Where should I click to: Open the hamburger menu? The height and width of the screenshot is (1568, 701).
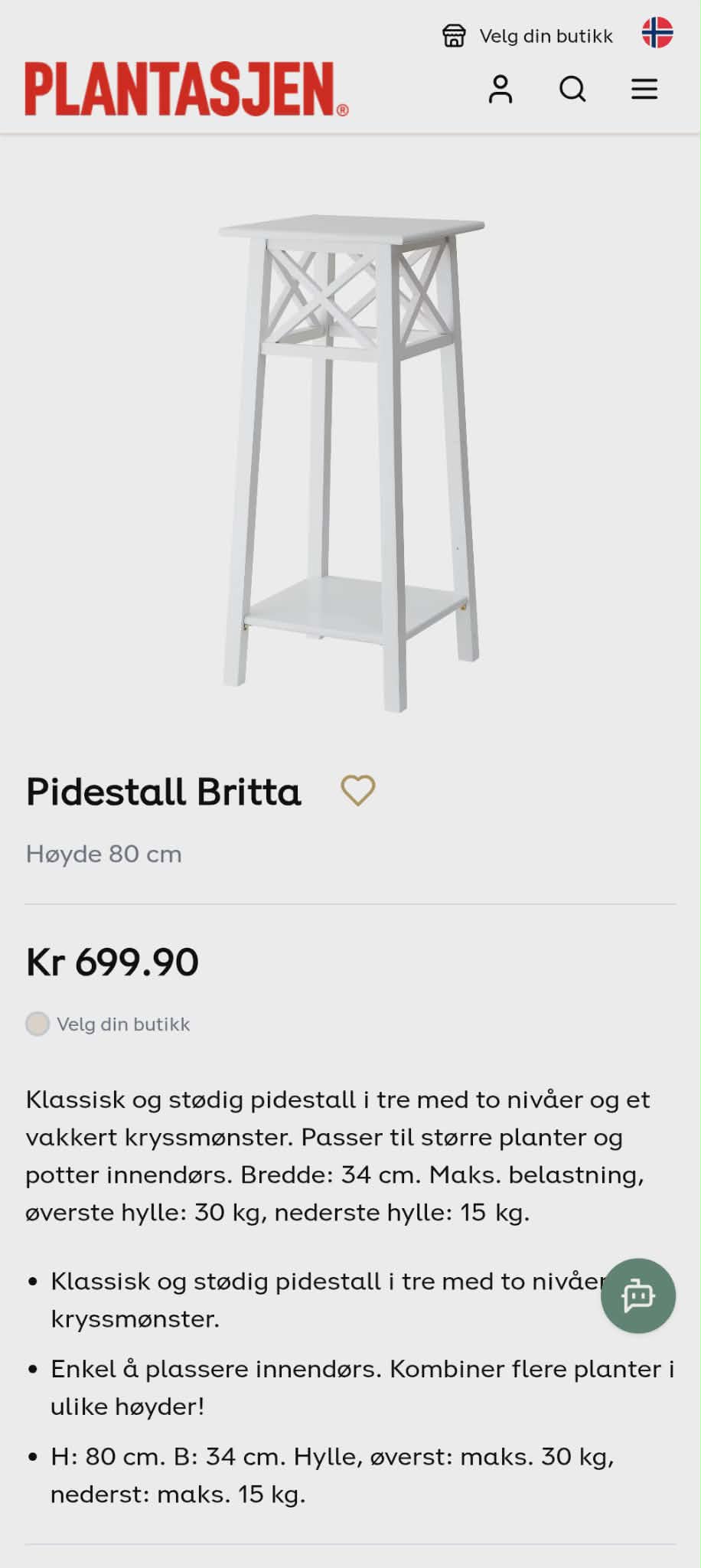tap(644, 90)
